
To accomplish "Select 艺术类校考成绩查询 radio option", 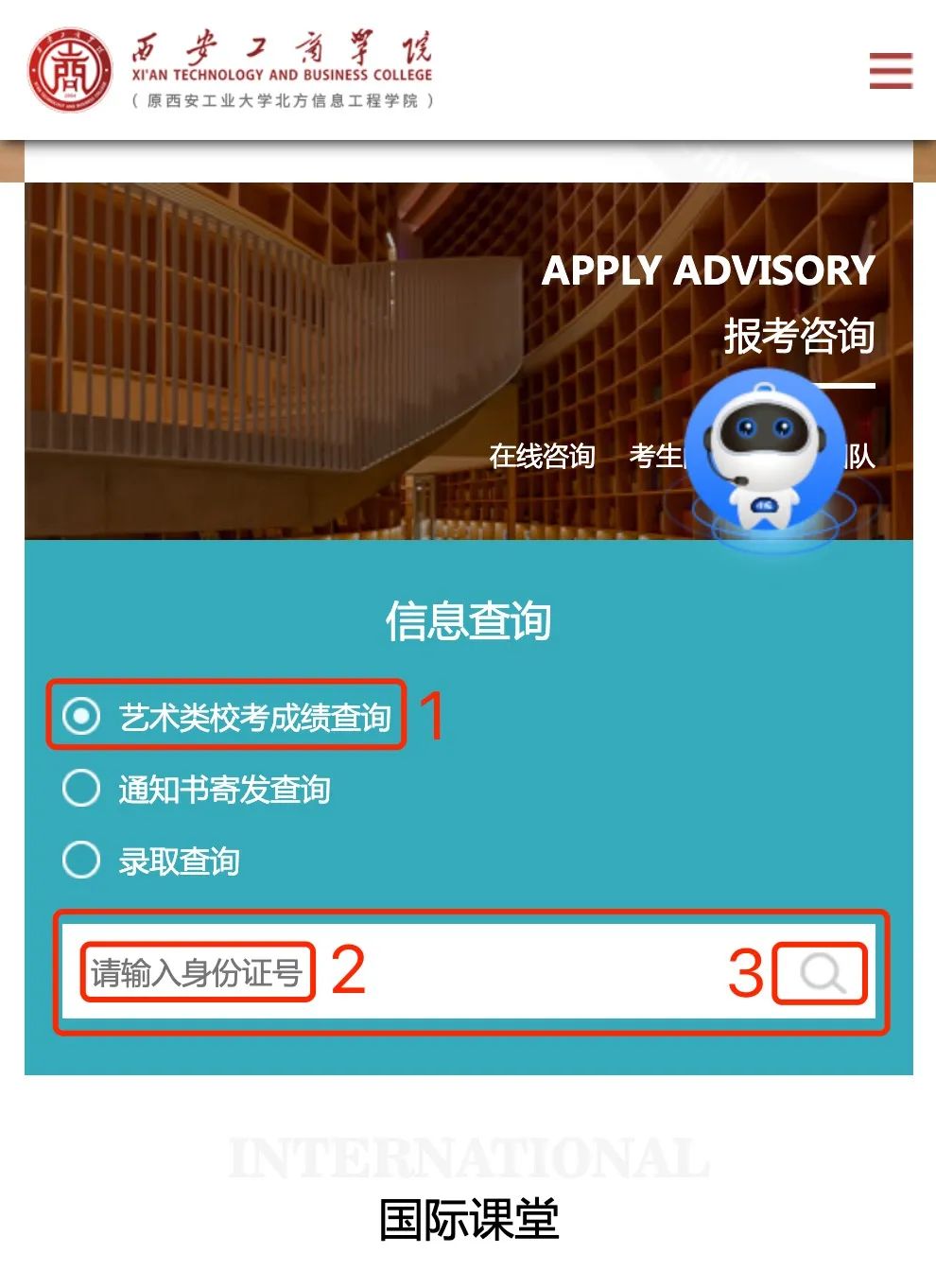I will coord(81,716).
